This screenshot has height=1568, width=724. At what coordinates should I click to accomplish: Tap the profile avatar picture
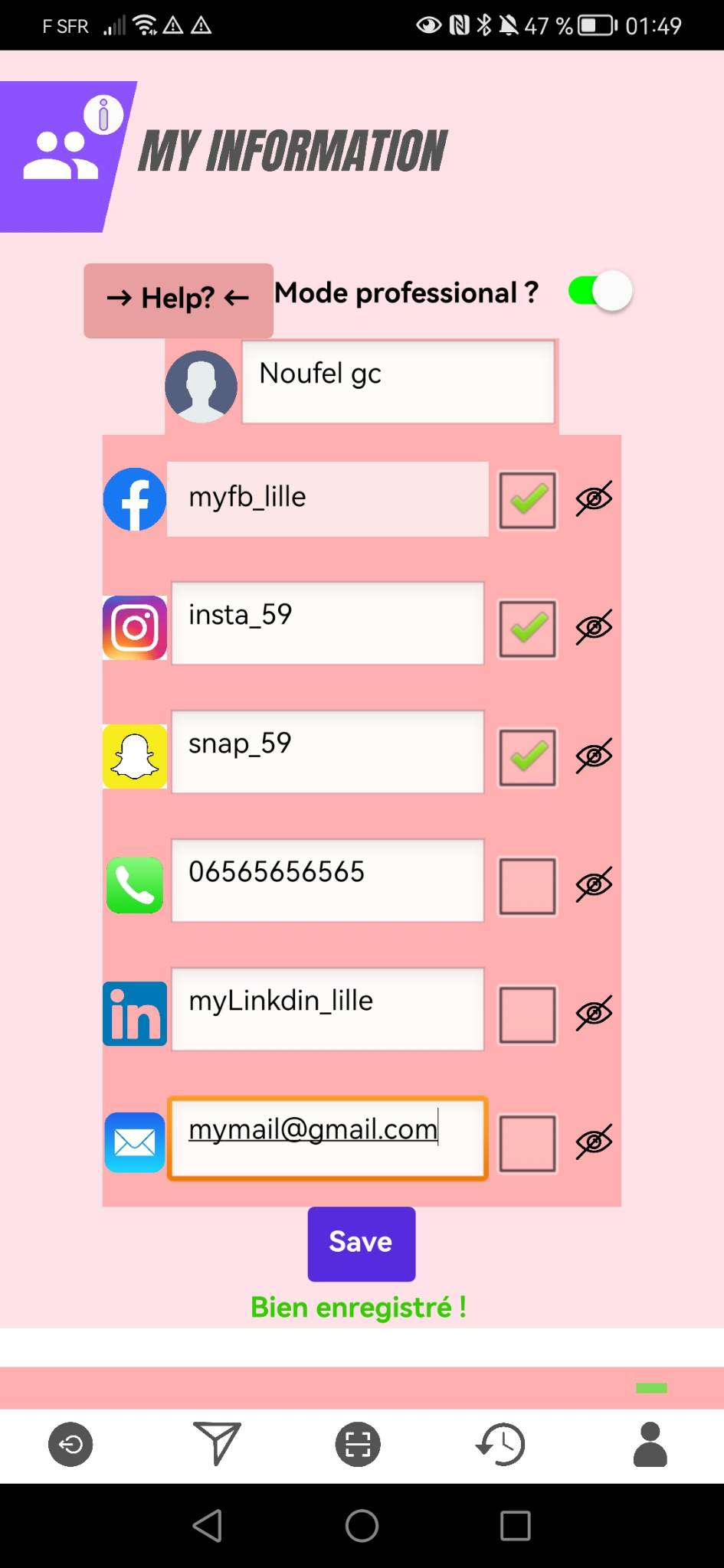201,387
